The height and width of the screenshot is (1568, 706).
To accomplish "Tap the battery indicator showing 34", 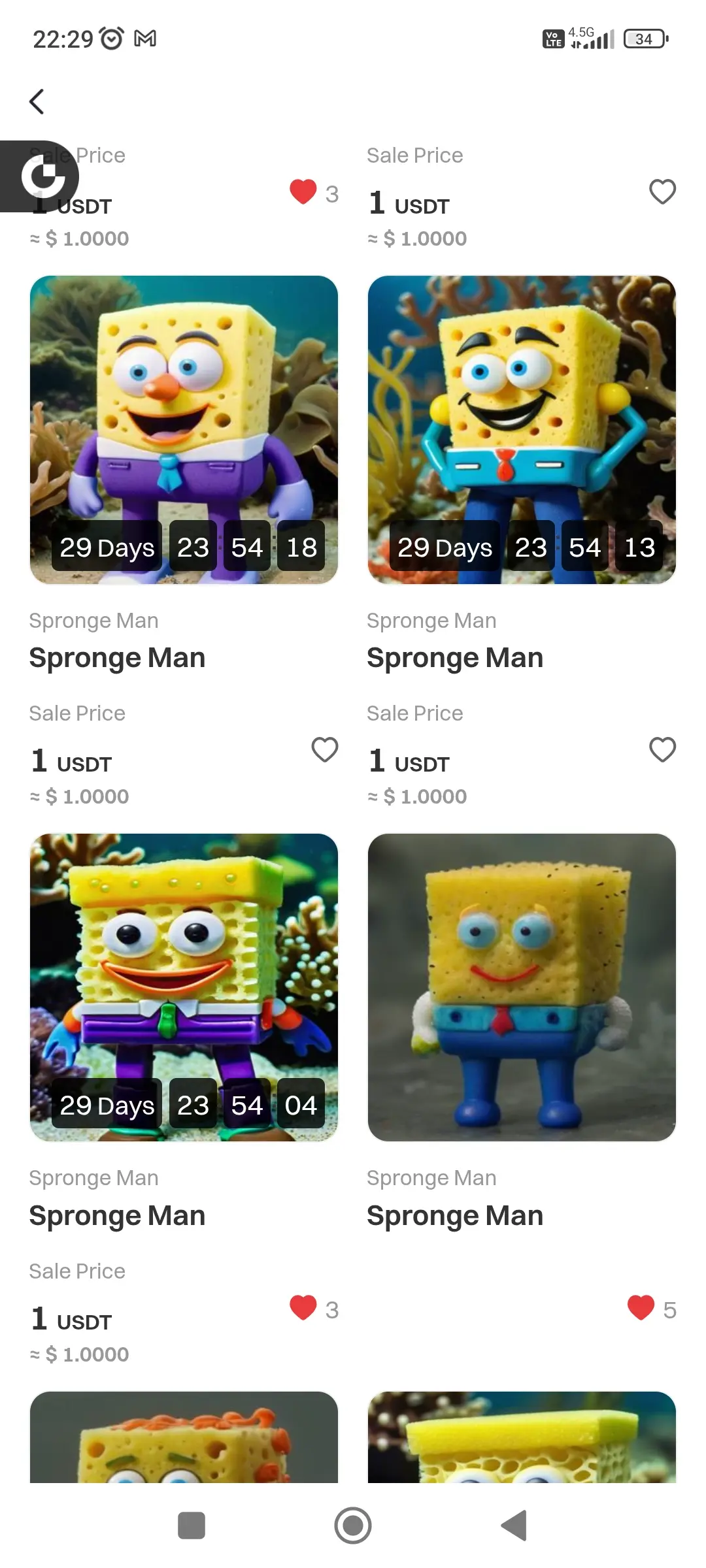I will tap(643, 39).
